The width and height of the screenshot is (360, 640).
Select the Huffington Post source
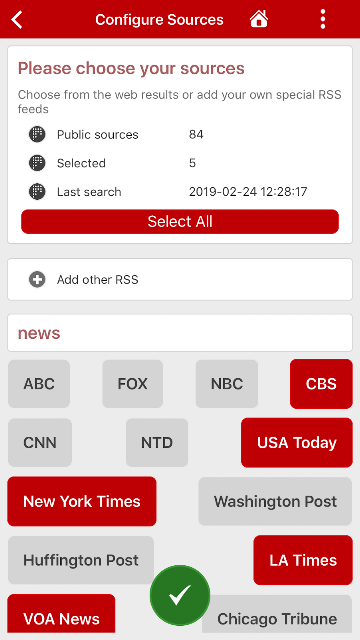(x=81, y=560)
